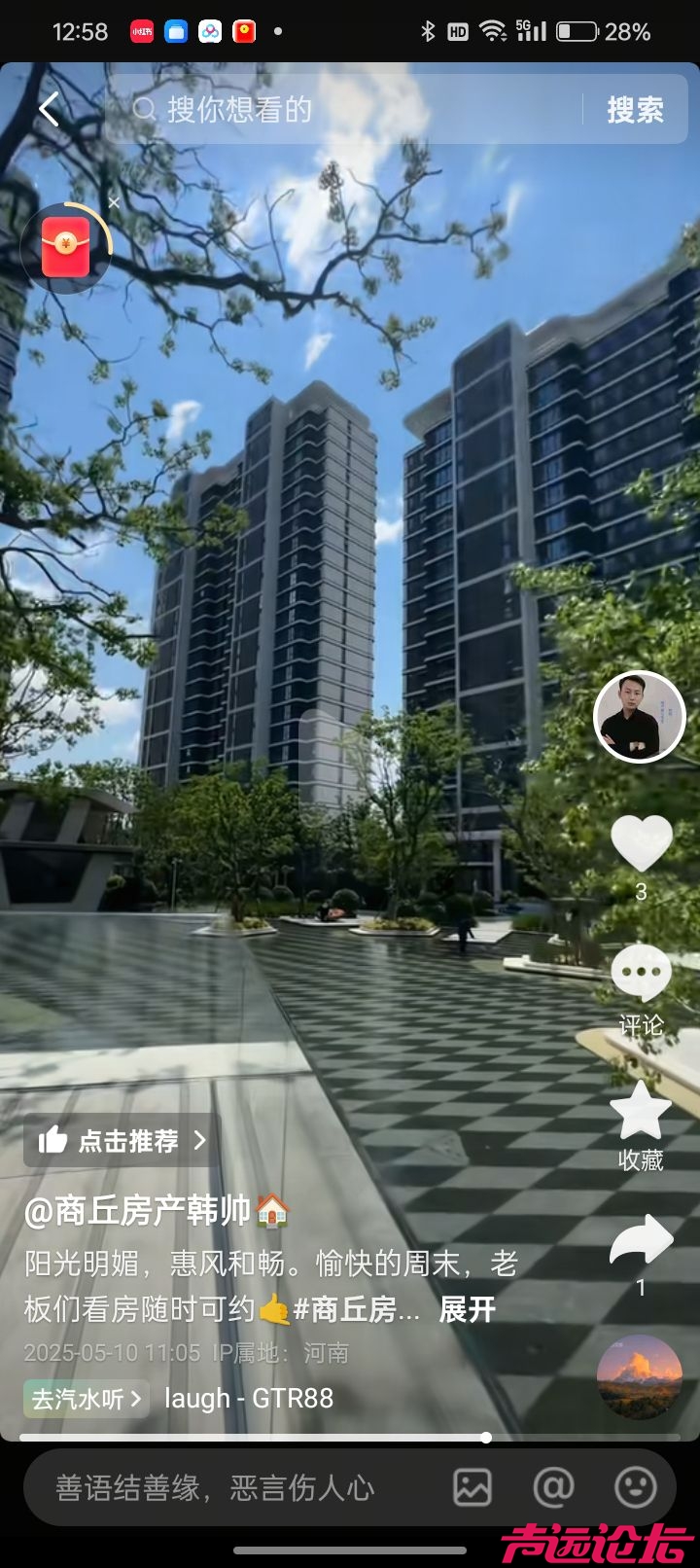Open the creator's profile avatar
The width and height of the screenshot is (700, 1568).
point(639,717)
